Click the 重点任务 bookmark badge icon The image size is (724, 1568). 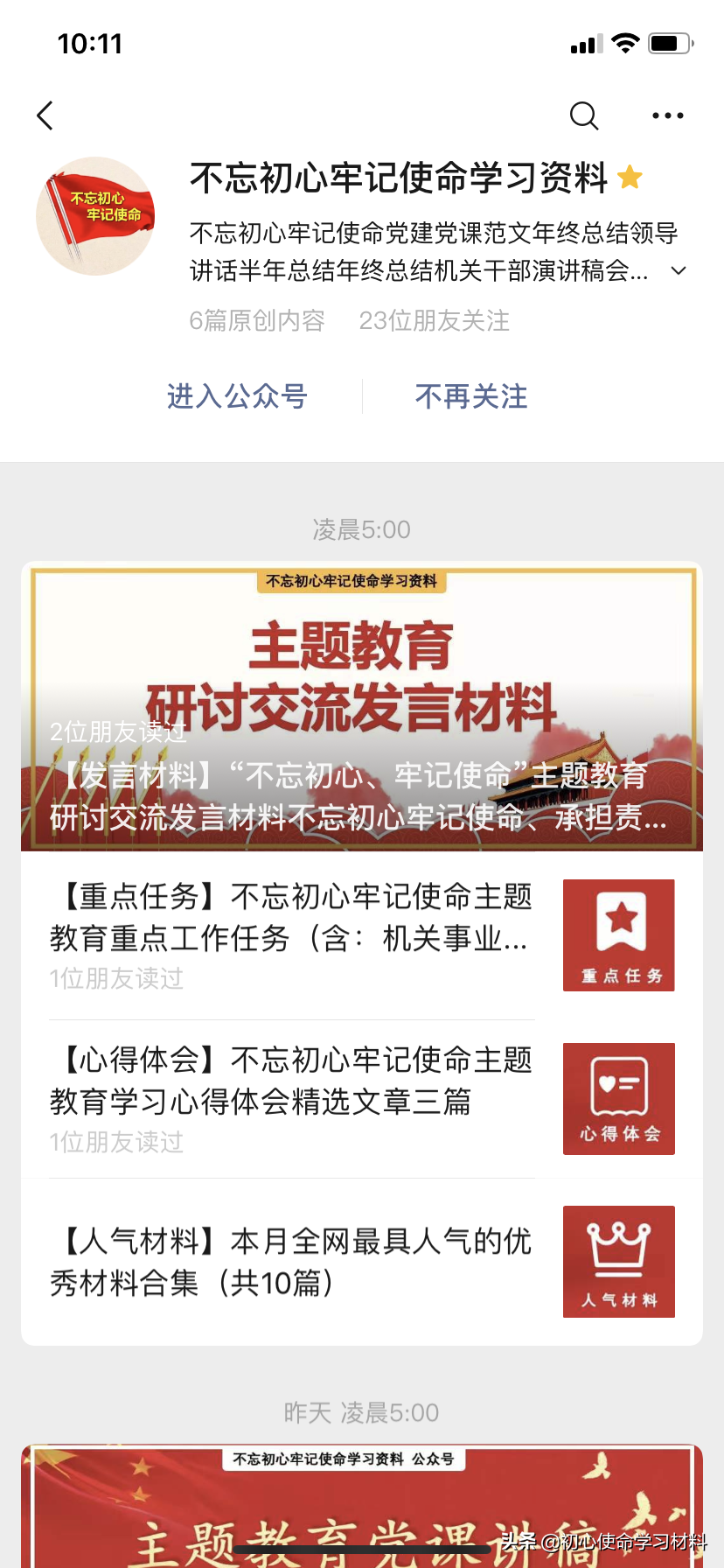[618, 934]
